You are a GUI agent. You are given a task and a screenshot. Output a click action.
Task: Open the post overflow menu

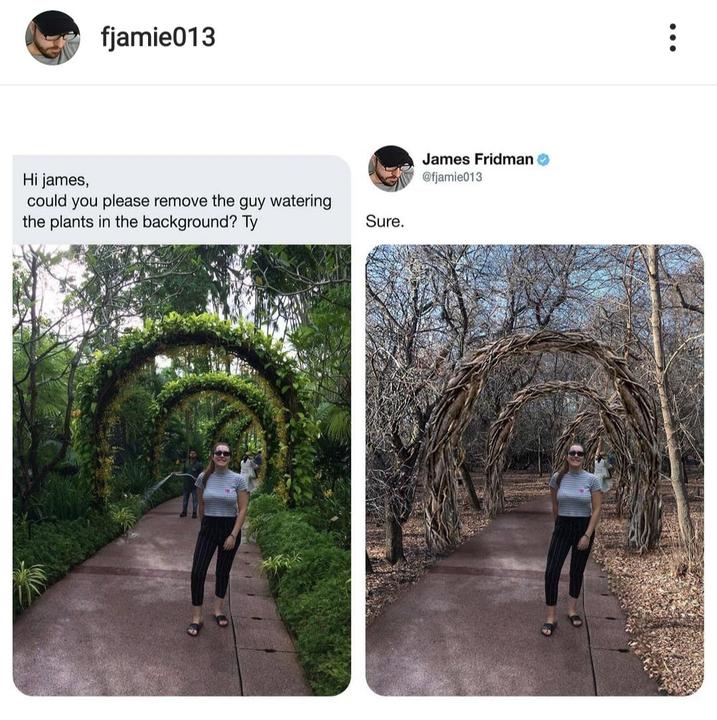coord(672,38)
